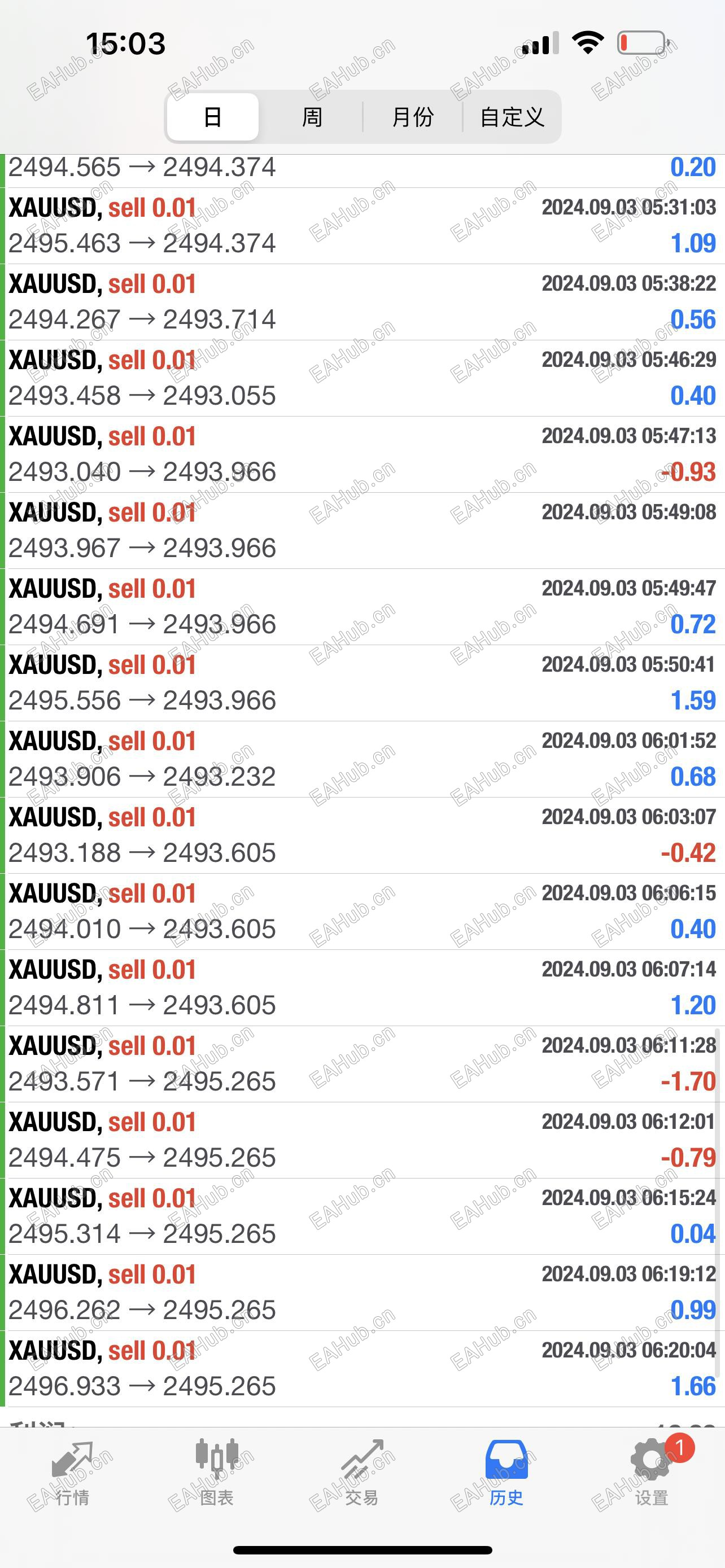
Task: Open the trade closed at 06:03:07
Action: 362,835
